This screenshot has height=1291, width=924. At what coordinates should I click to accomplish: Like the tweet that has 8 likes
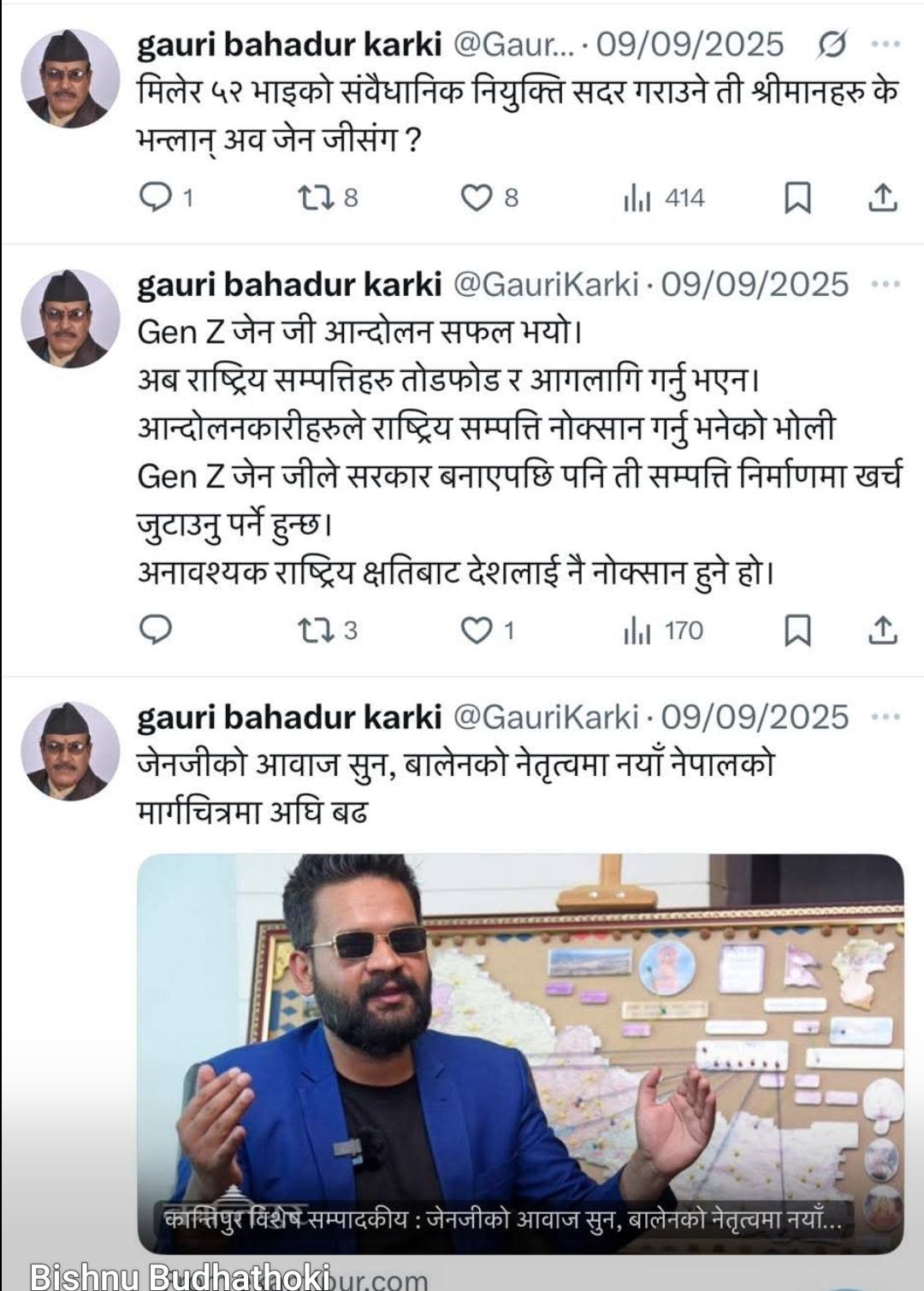(x=475, y=198)
